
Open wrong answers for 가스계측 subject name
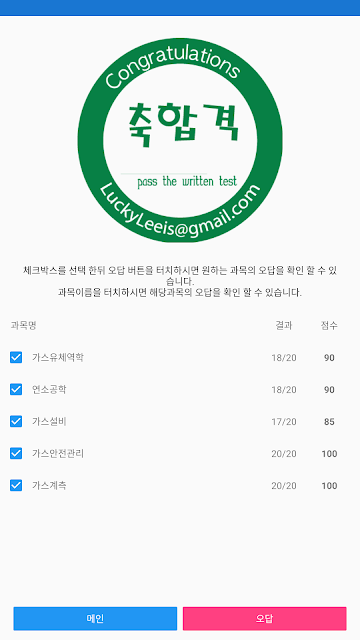tap(49, 485)
